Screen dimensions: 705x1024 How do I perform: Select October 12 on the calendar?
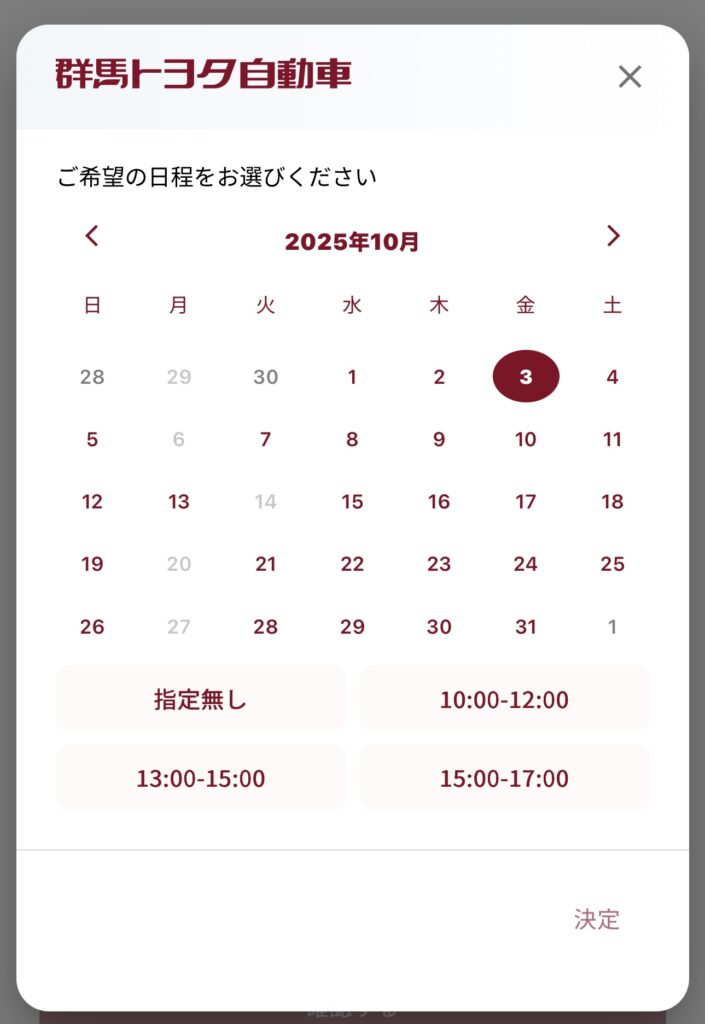(x=92, y=502)
